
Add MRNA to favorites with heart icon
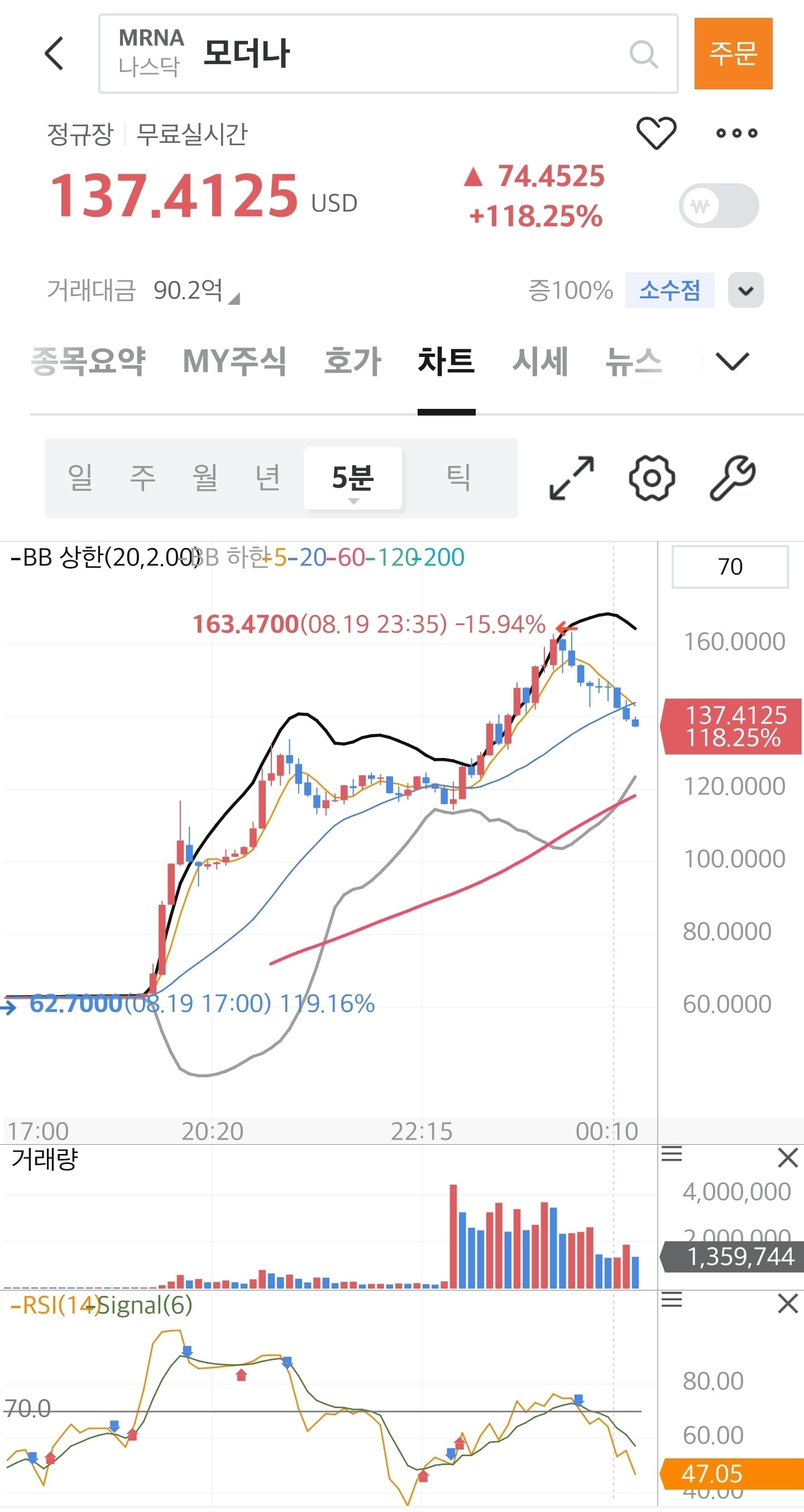tap(656, 132)
